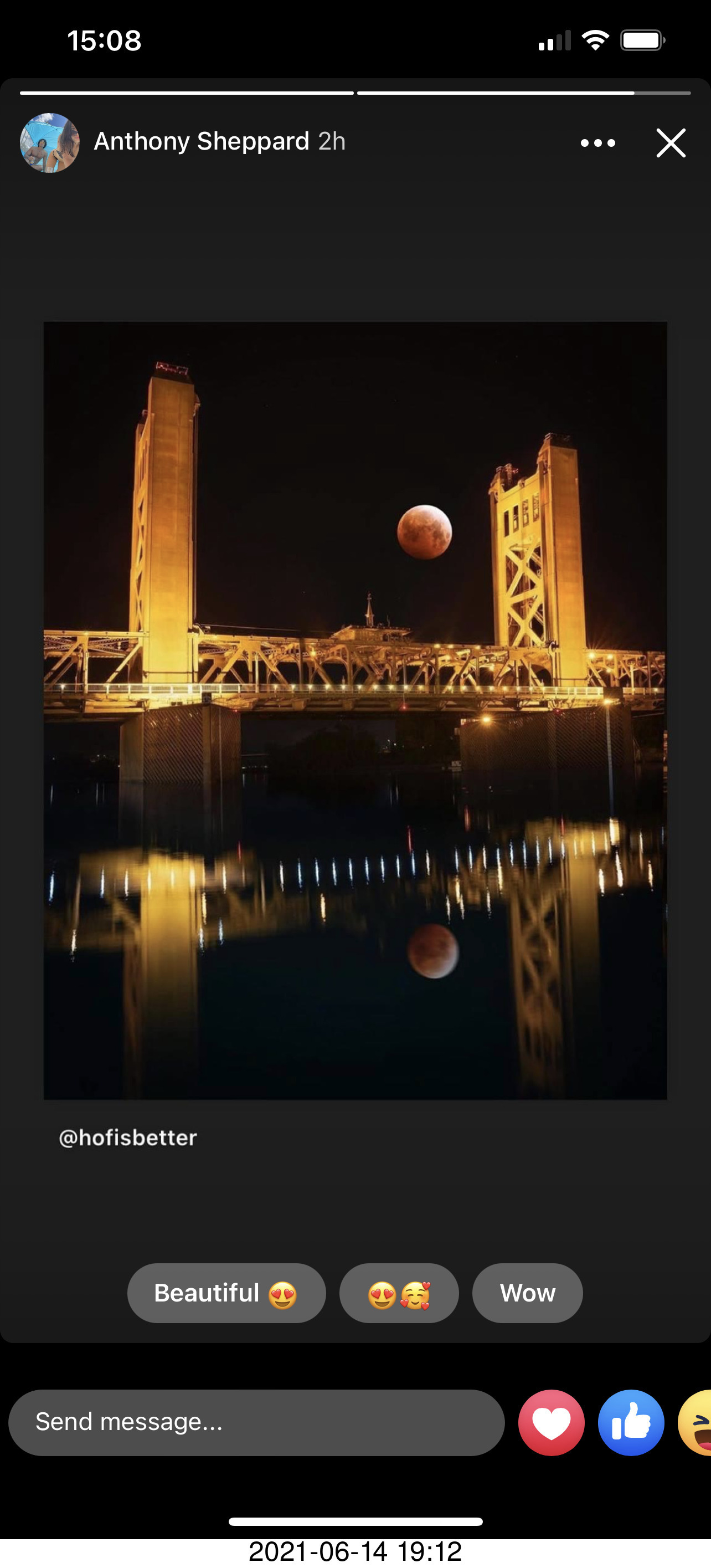This screenshot has width=711, height=1568.
Task: Close Anthony Sheppard's story
Action: (671, 143)
